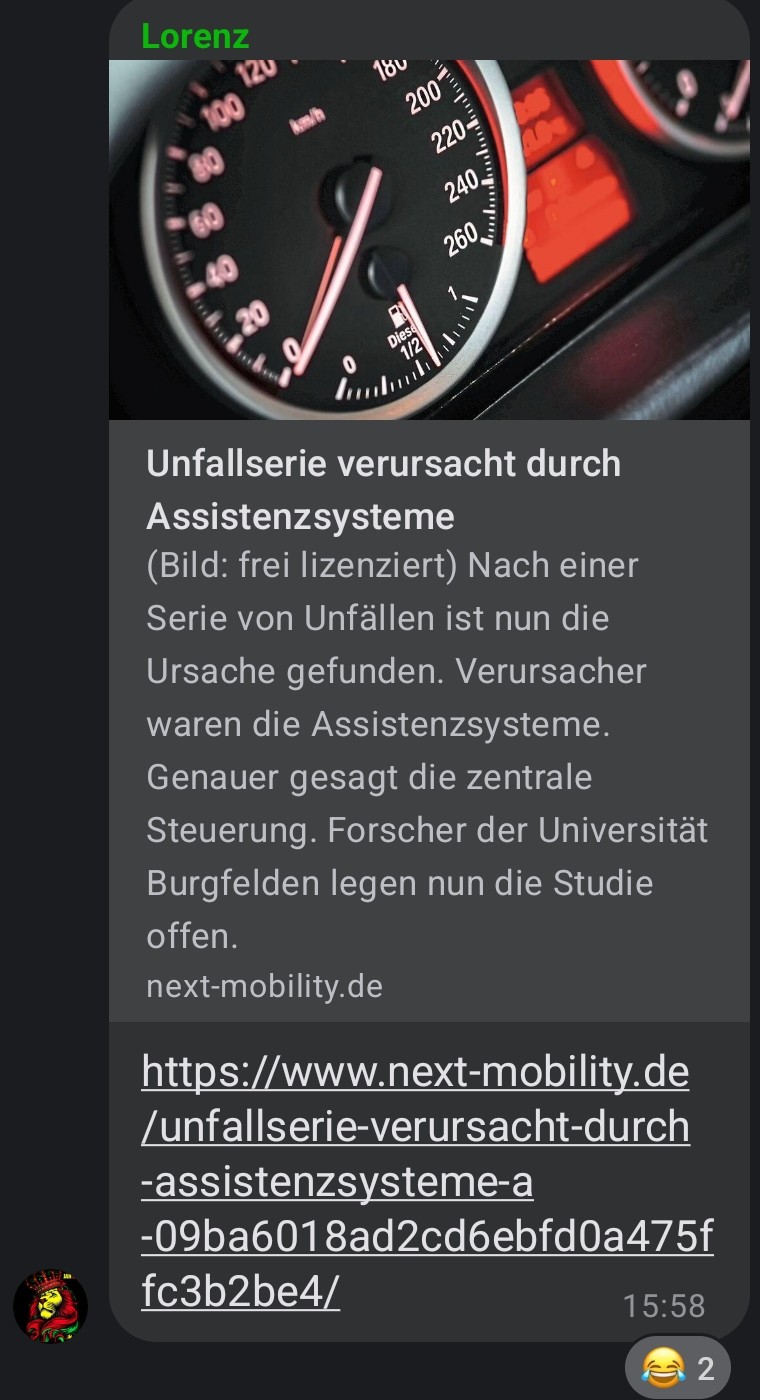760x1400 pixels.
Task: Tap sender name Lorenz
Action: tap(195, 36)
